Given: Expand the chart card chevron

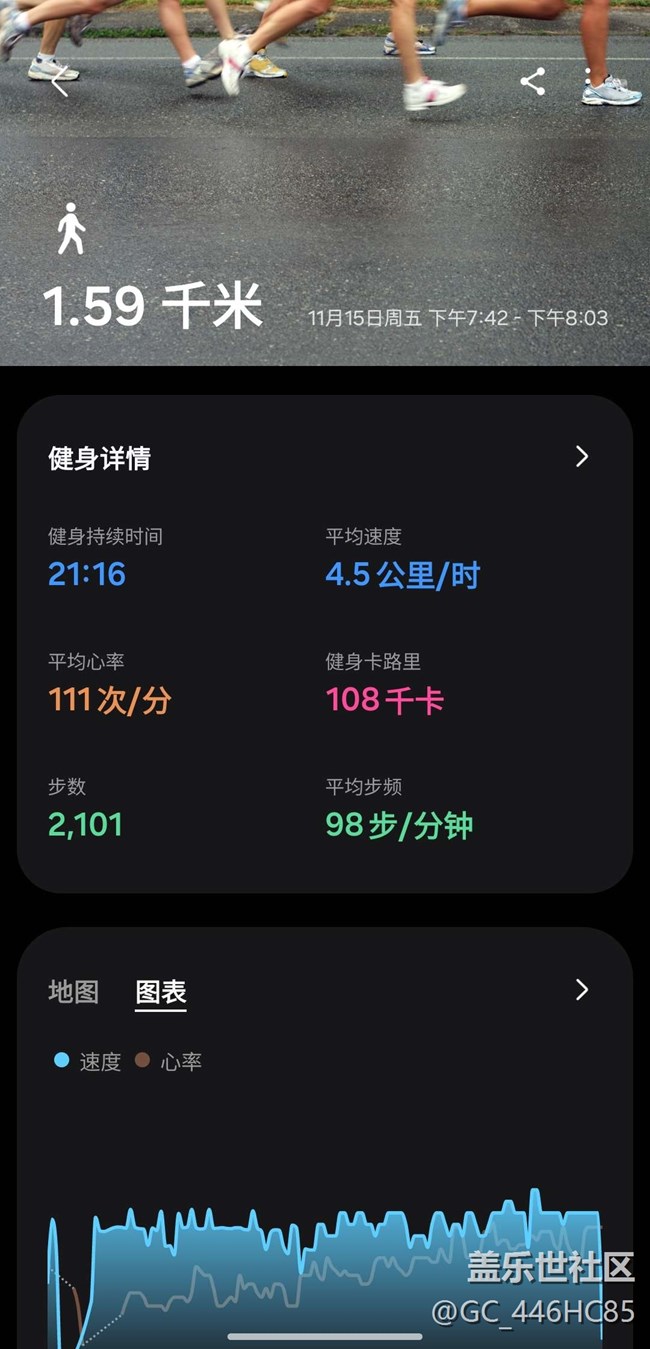Looking at the screenshot, I should point(582,990).
